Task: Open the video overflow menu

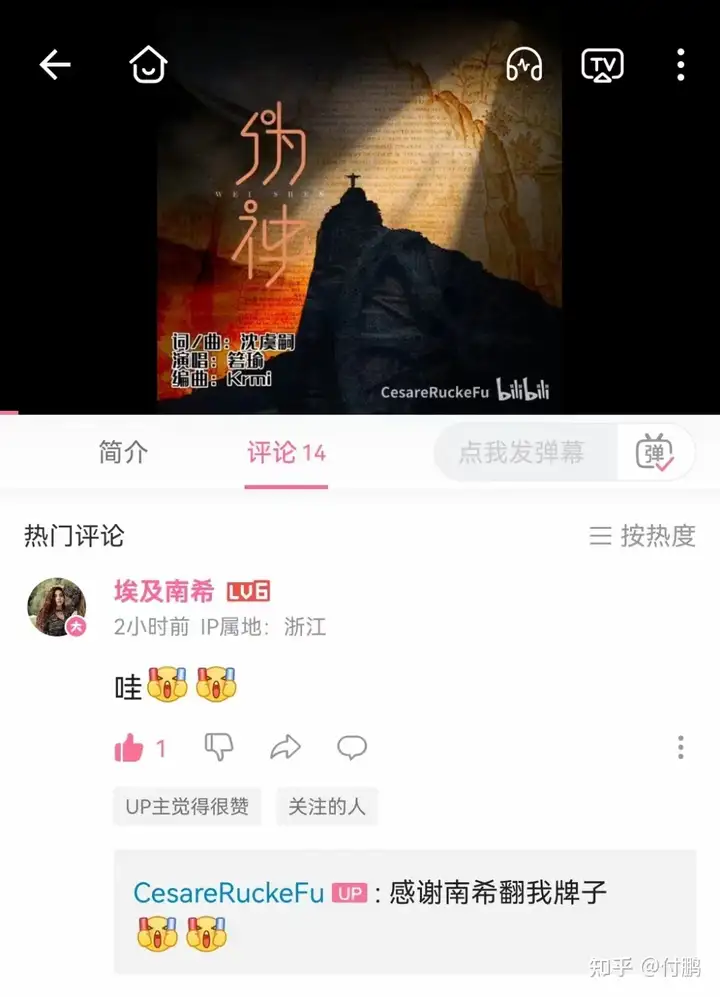Action: (x=680, y=66)
